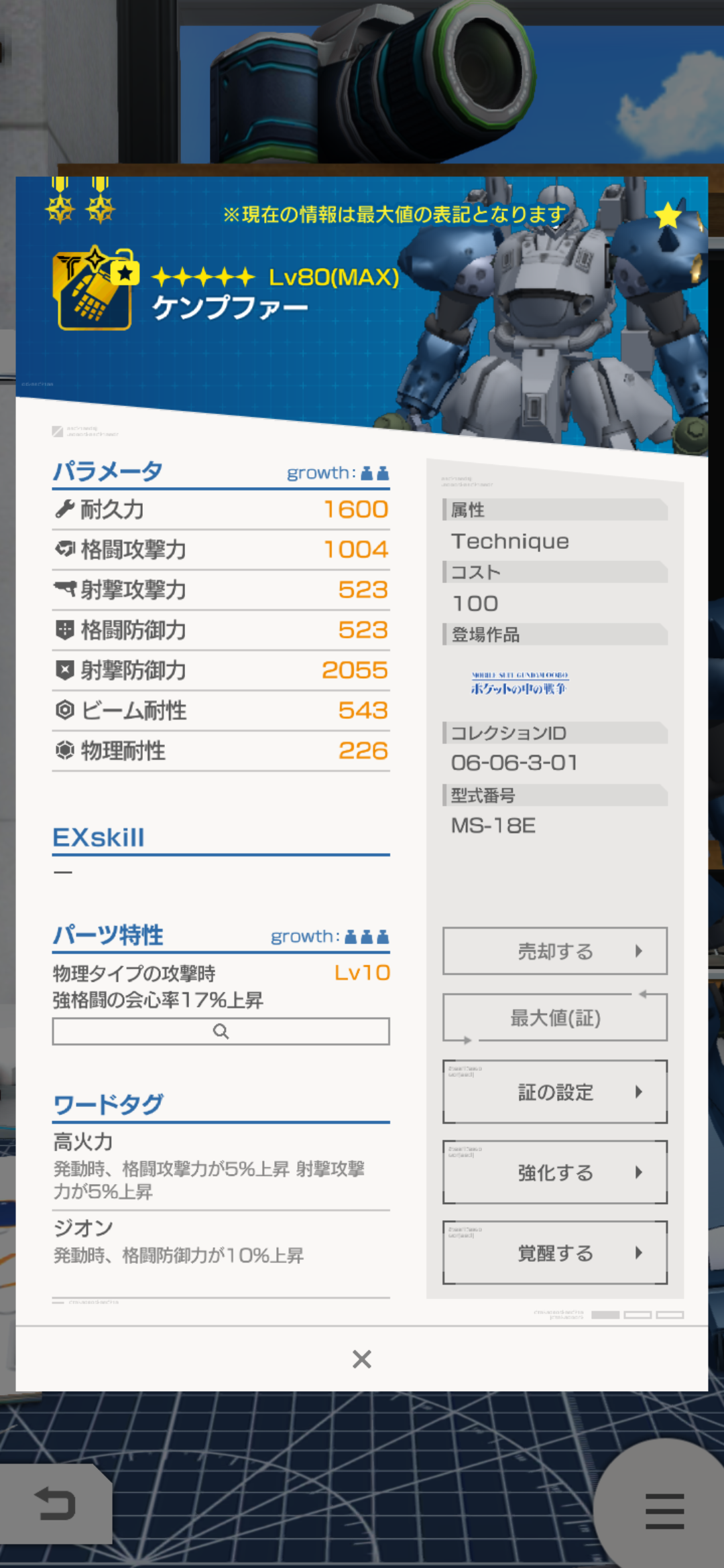Close the Kämpfer detail panel
The width and height of the screenshot is (724, 1568).
(361, 1360)
